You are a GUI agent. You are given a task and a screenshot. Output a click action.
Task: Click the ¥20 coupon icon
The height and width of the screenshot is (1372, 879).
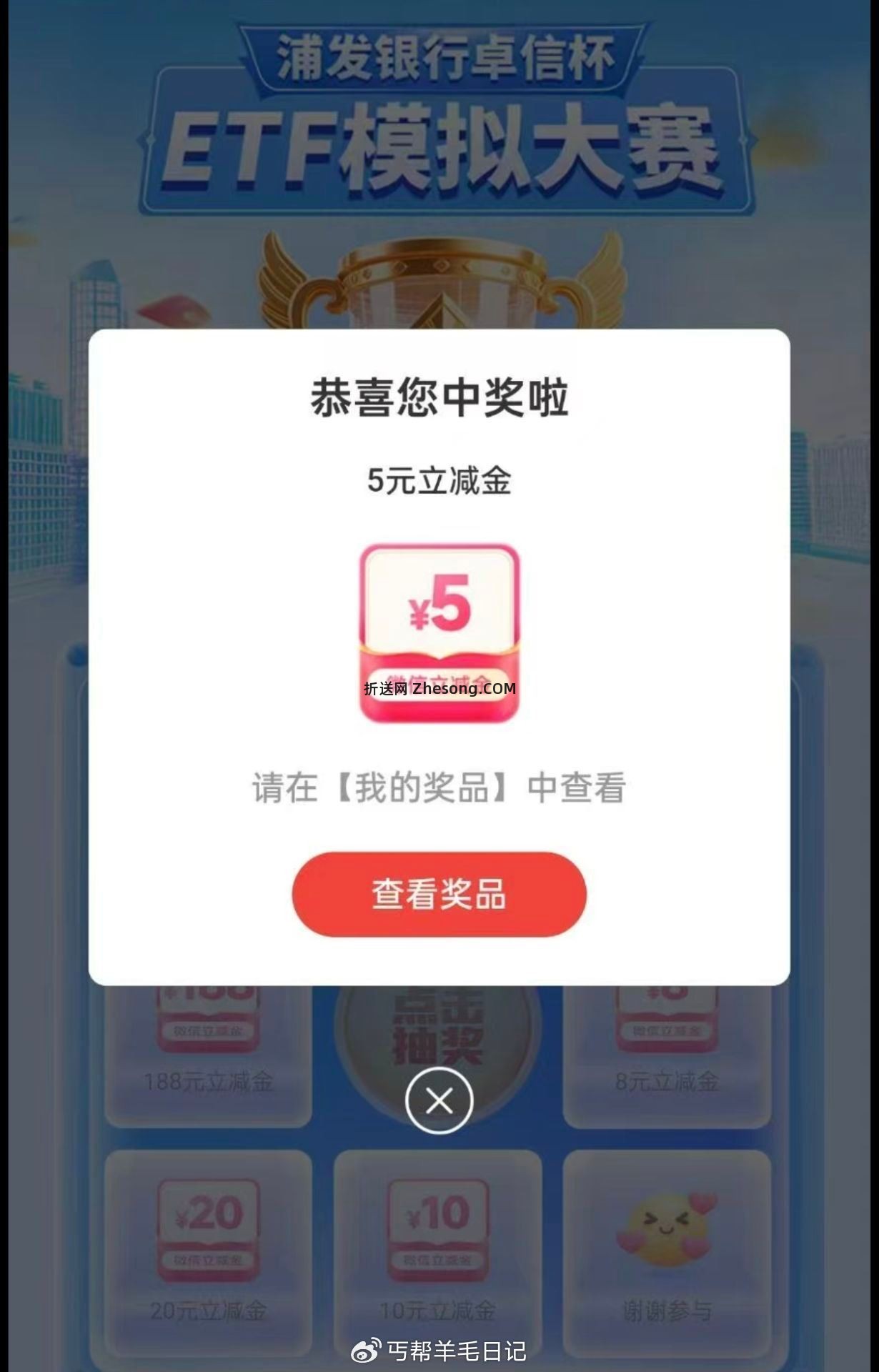207,1229
